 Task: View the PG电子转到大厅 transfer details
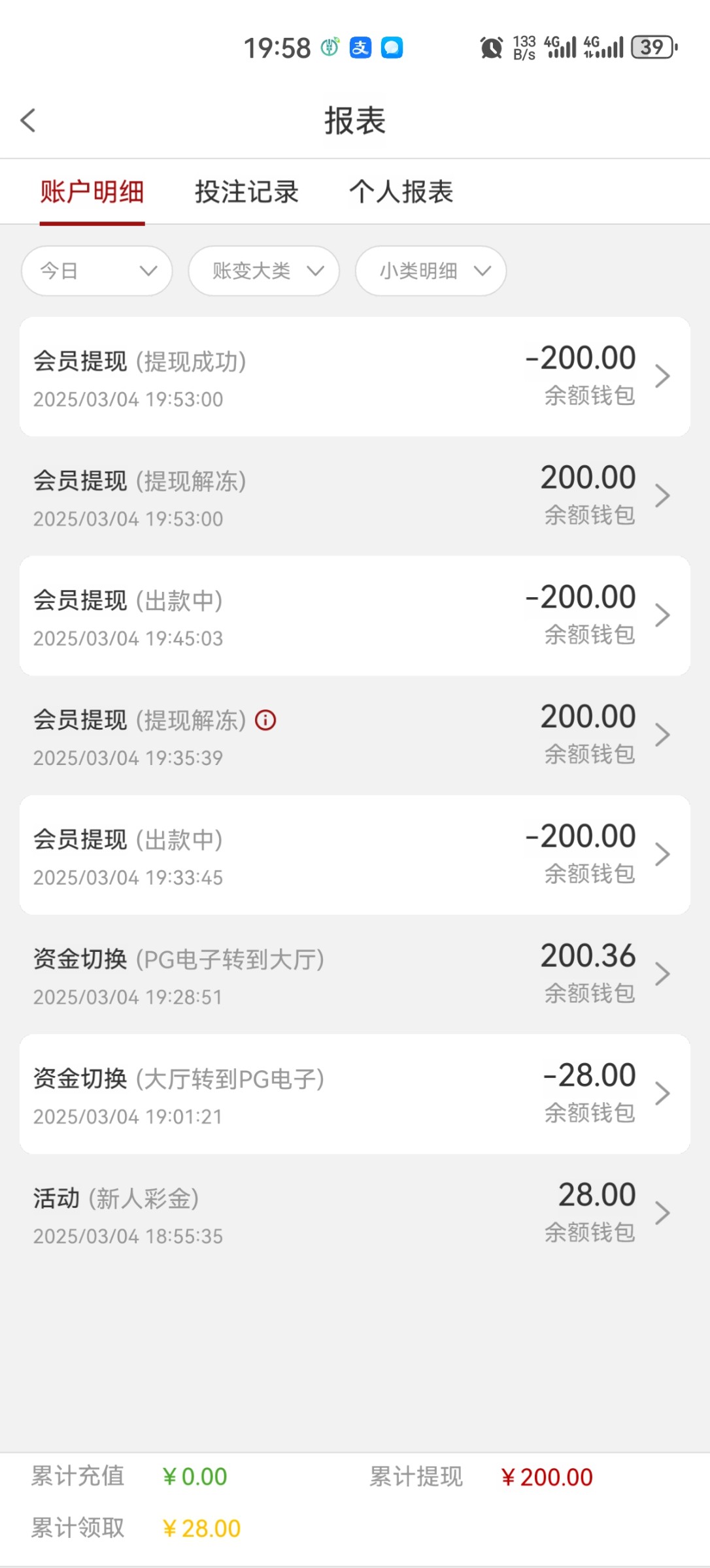pos(355,975)
